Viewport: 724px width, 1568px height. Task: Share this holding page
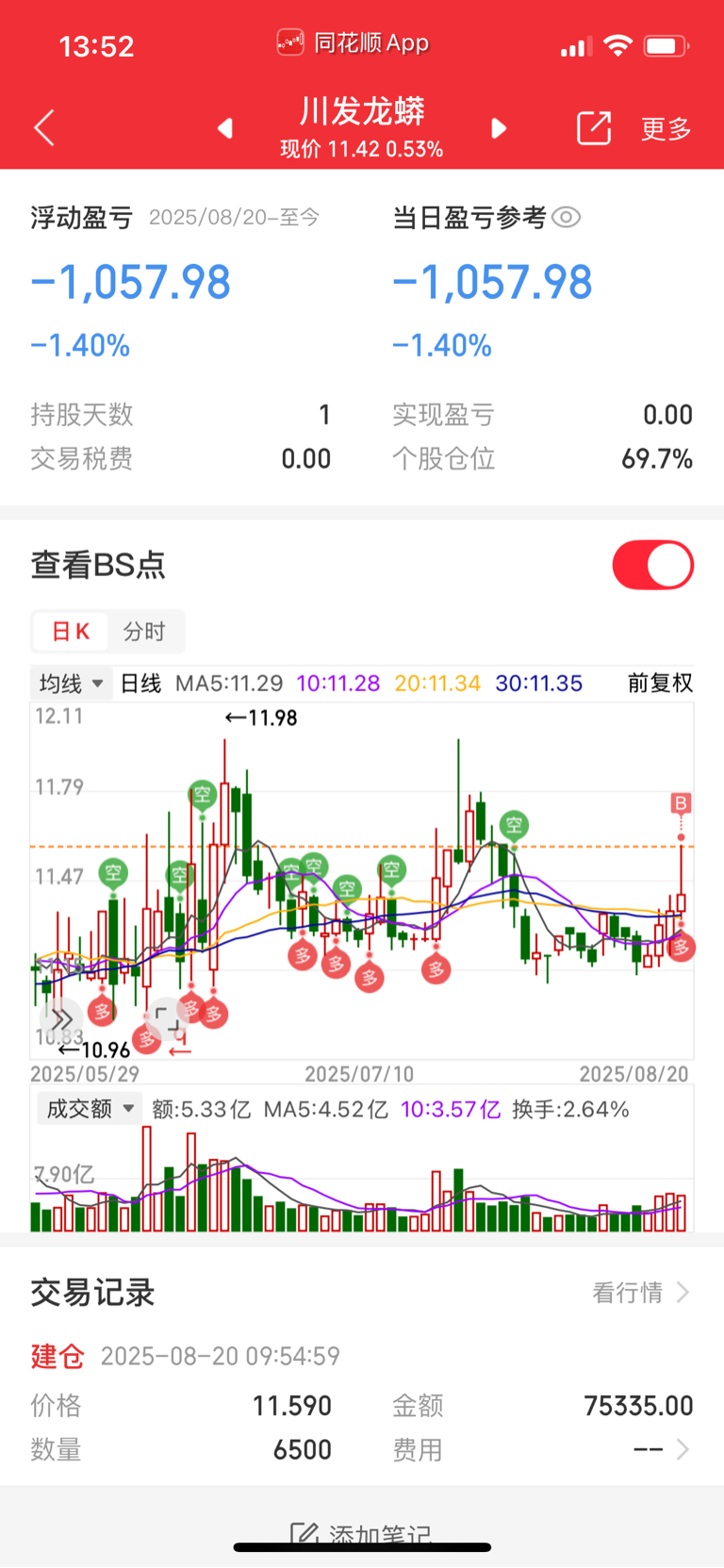coord(594,127)
